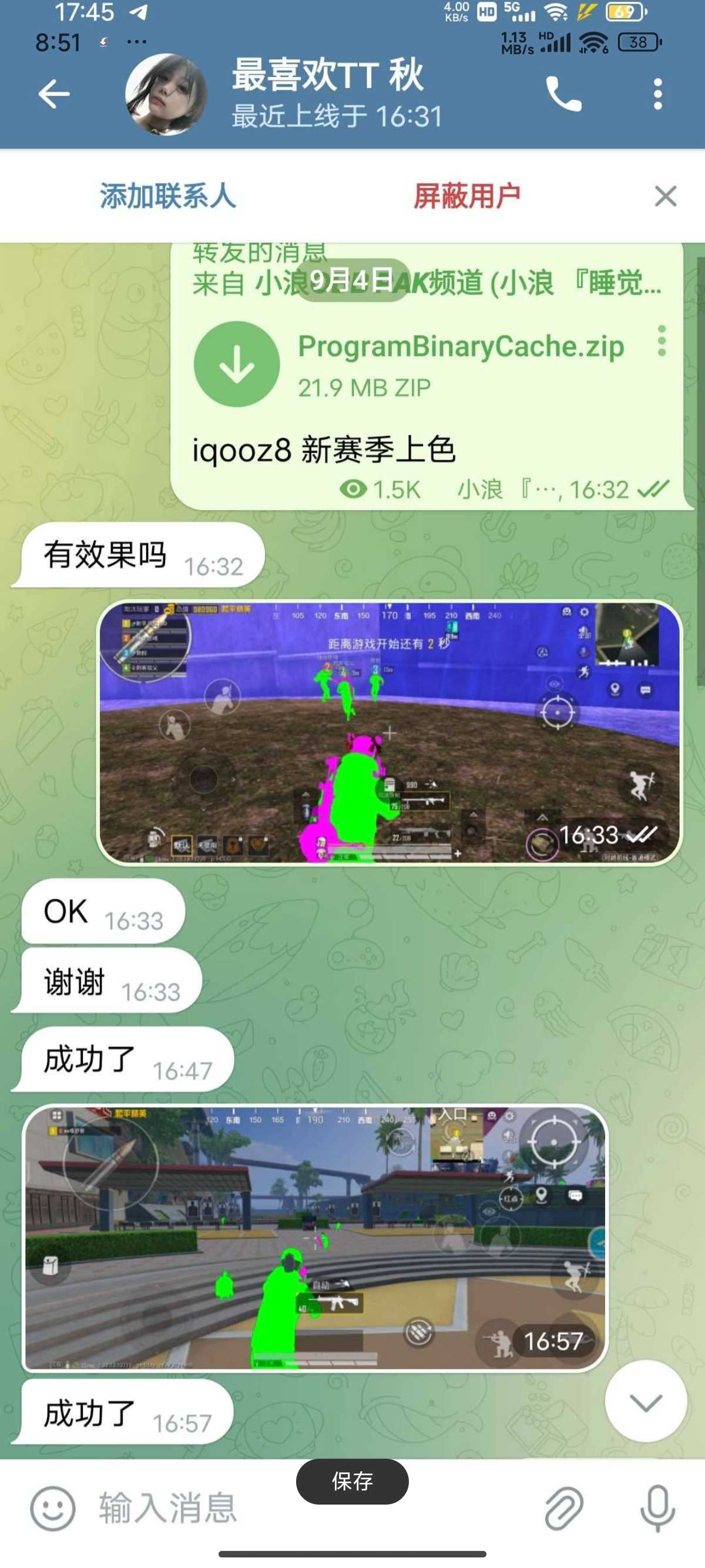Open the contact's profile picture
Image resolution: width=705 pixels, height=1568 pixels.
166,95
